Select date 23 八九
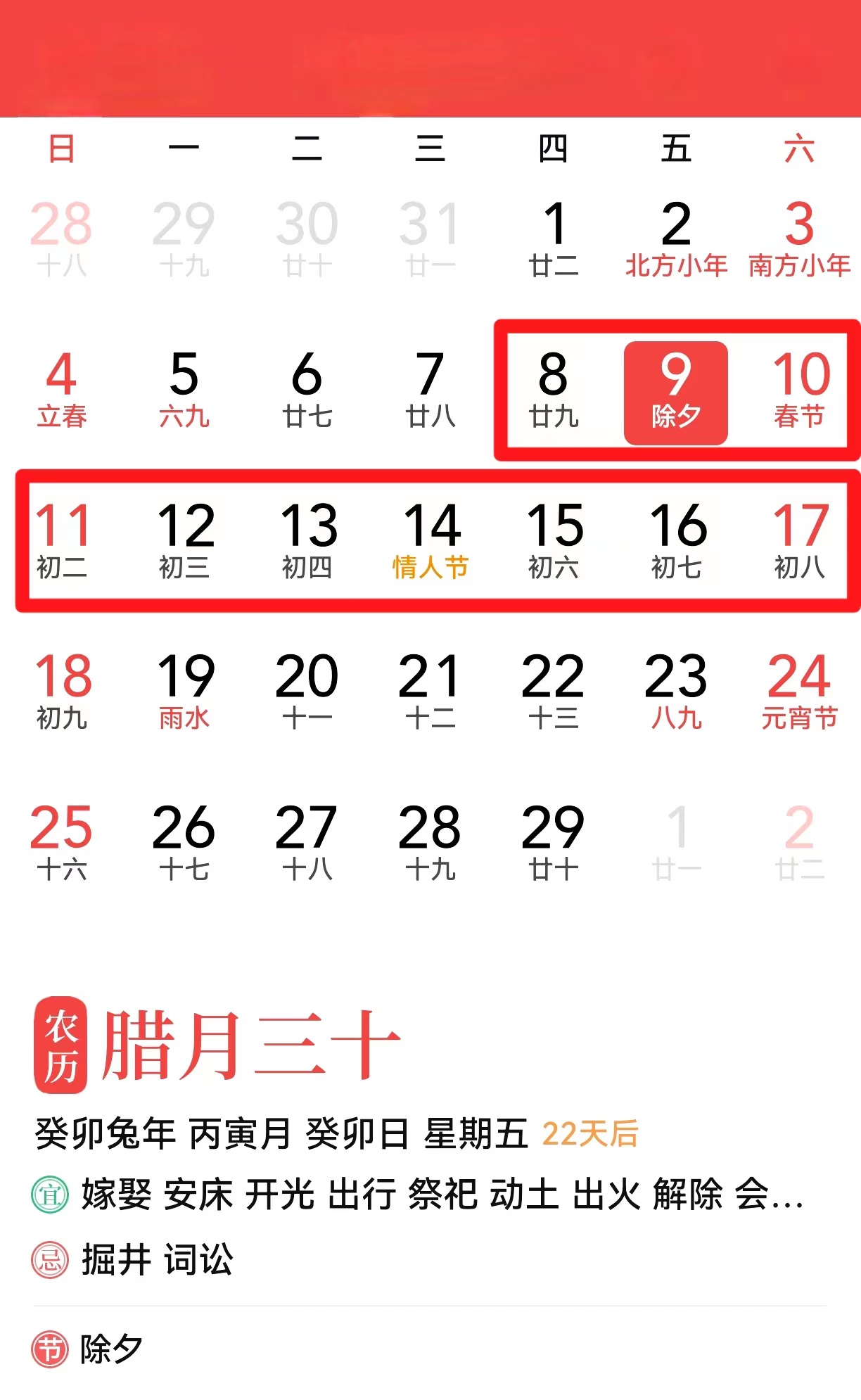The height and width of the screenshot is (1400, 861). pyautogui.click(x=676, y=691)
